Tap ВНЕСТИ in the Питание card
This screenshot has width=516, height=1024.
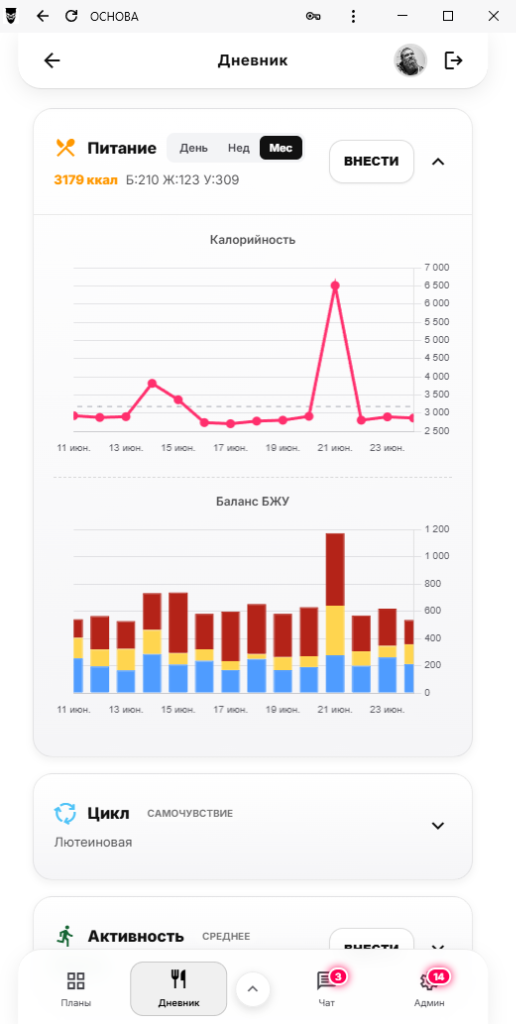(x=372, y=161)
